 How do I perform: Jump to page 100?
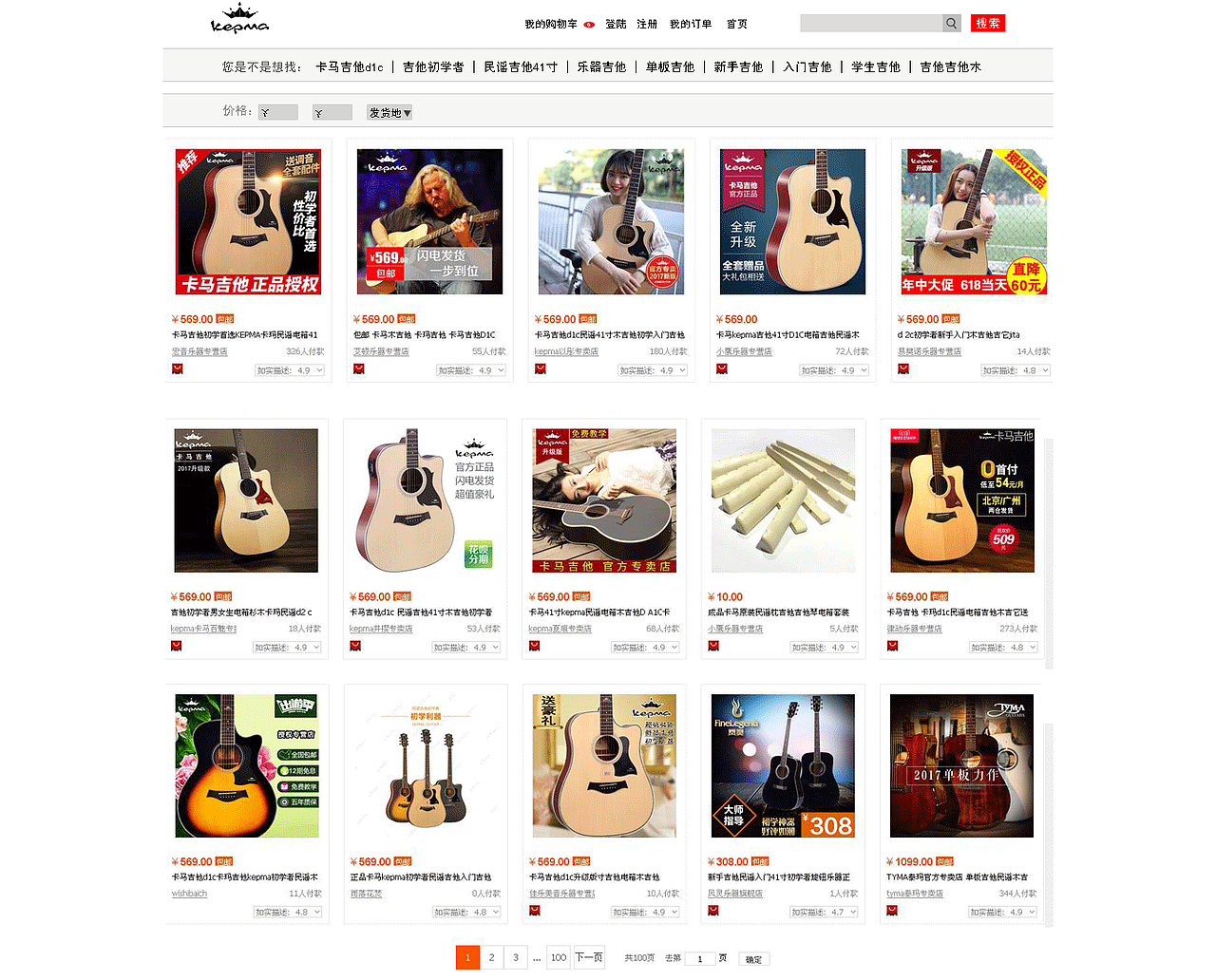click(x=559, y=957)
